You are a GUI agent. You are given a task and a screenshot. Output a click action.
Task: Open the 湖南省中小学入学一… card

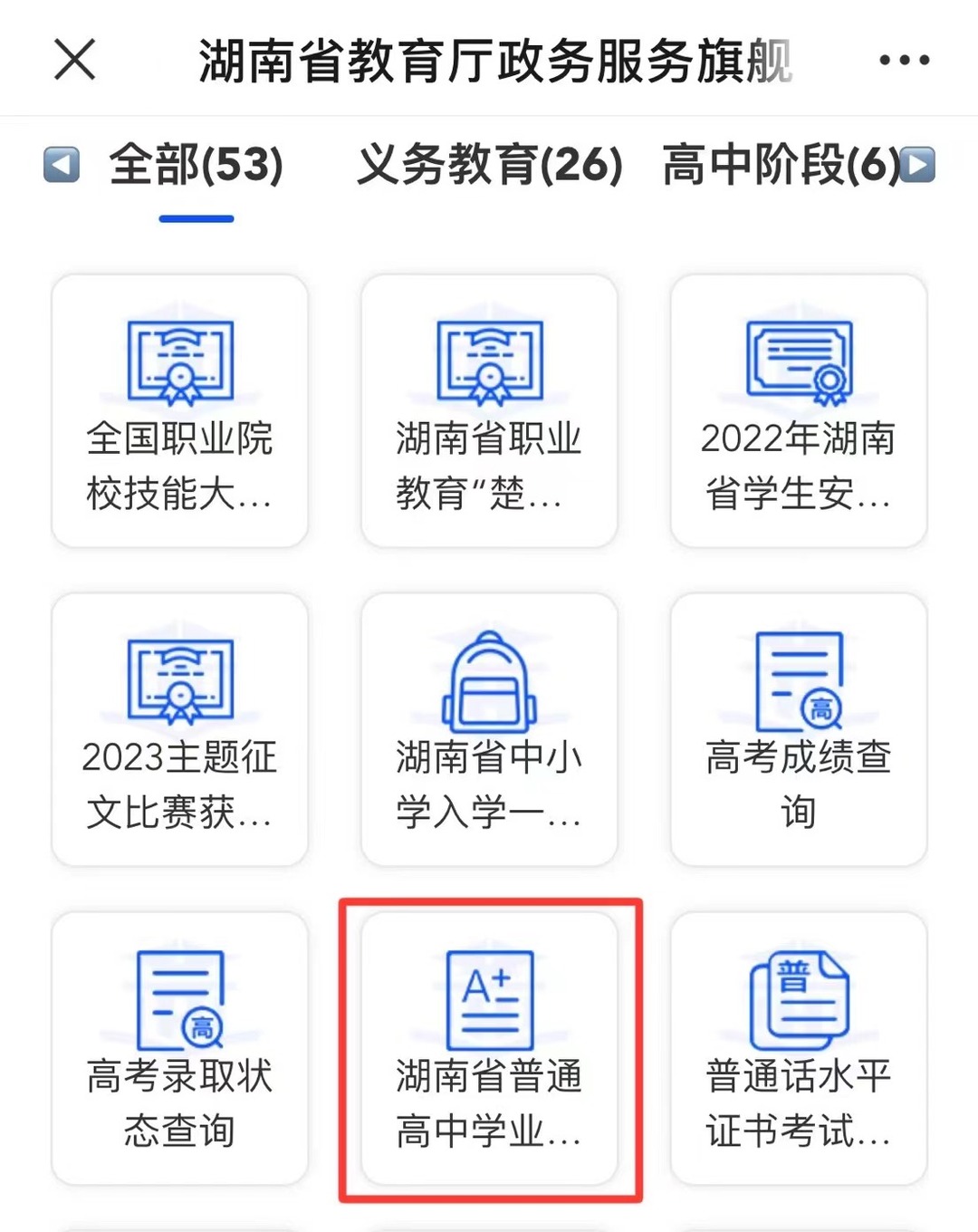tap(489, 730)
